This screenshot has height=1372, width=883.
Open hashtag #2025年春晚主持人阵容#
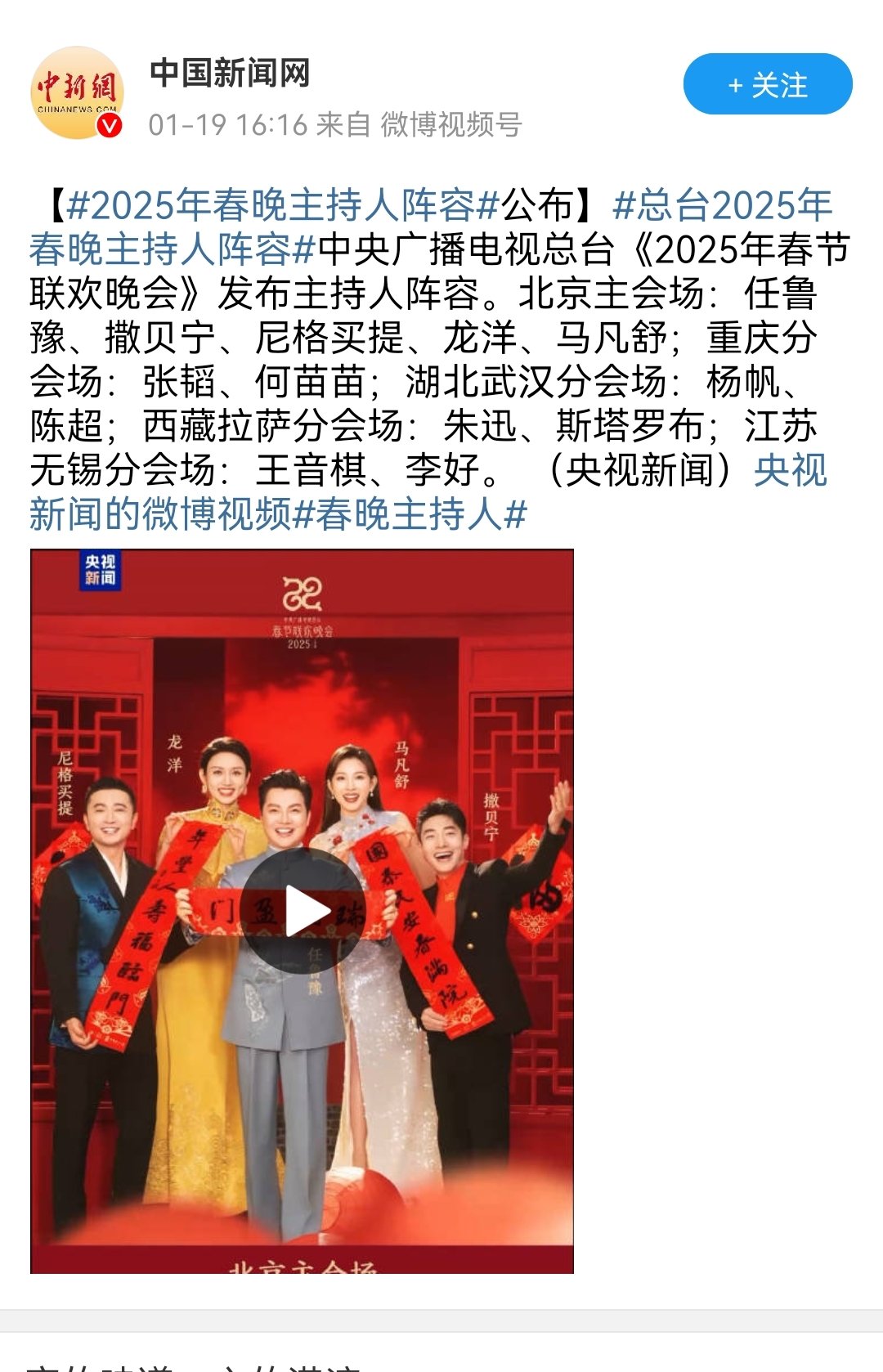click(x=282, y=205)
